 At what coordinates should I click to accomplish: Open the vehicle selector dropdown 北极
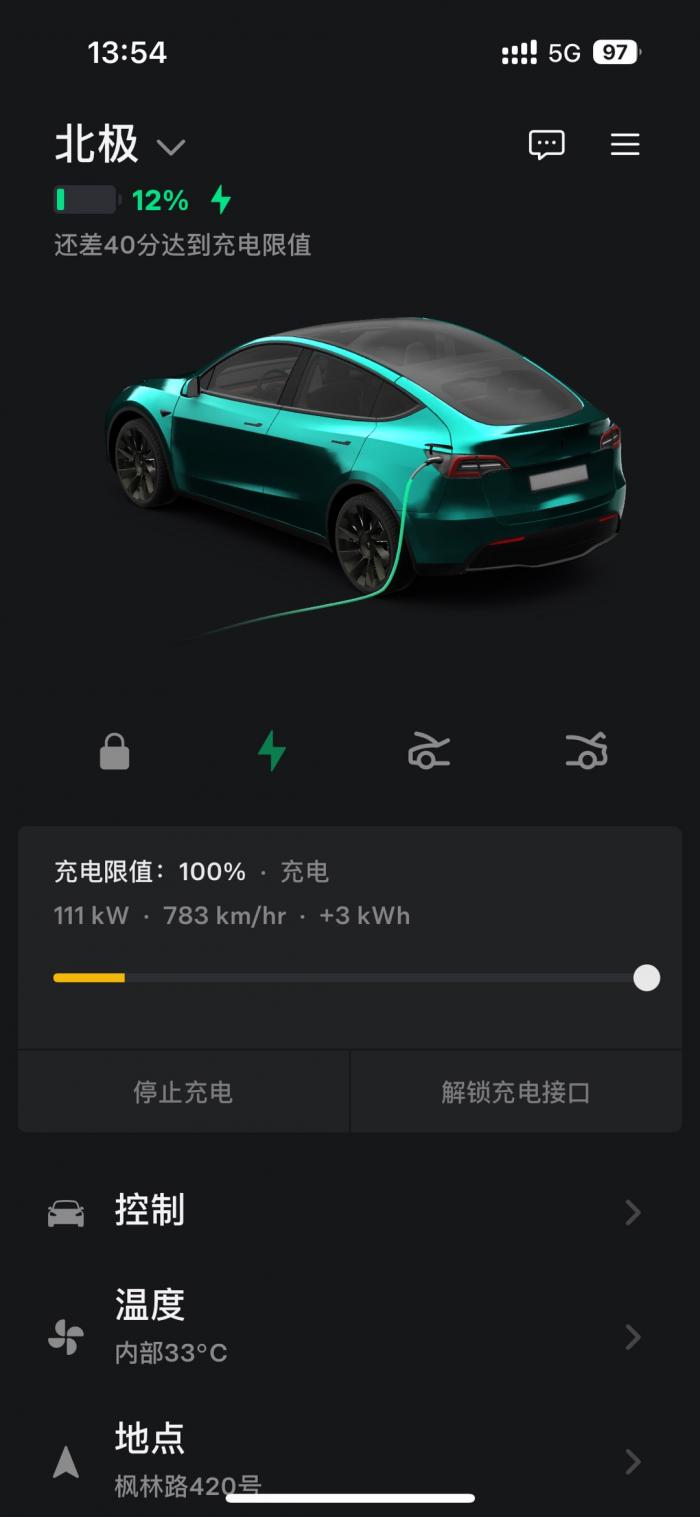(x=120, y=146)
